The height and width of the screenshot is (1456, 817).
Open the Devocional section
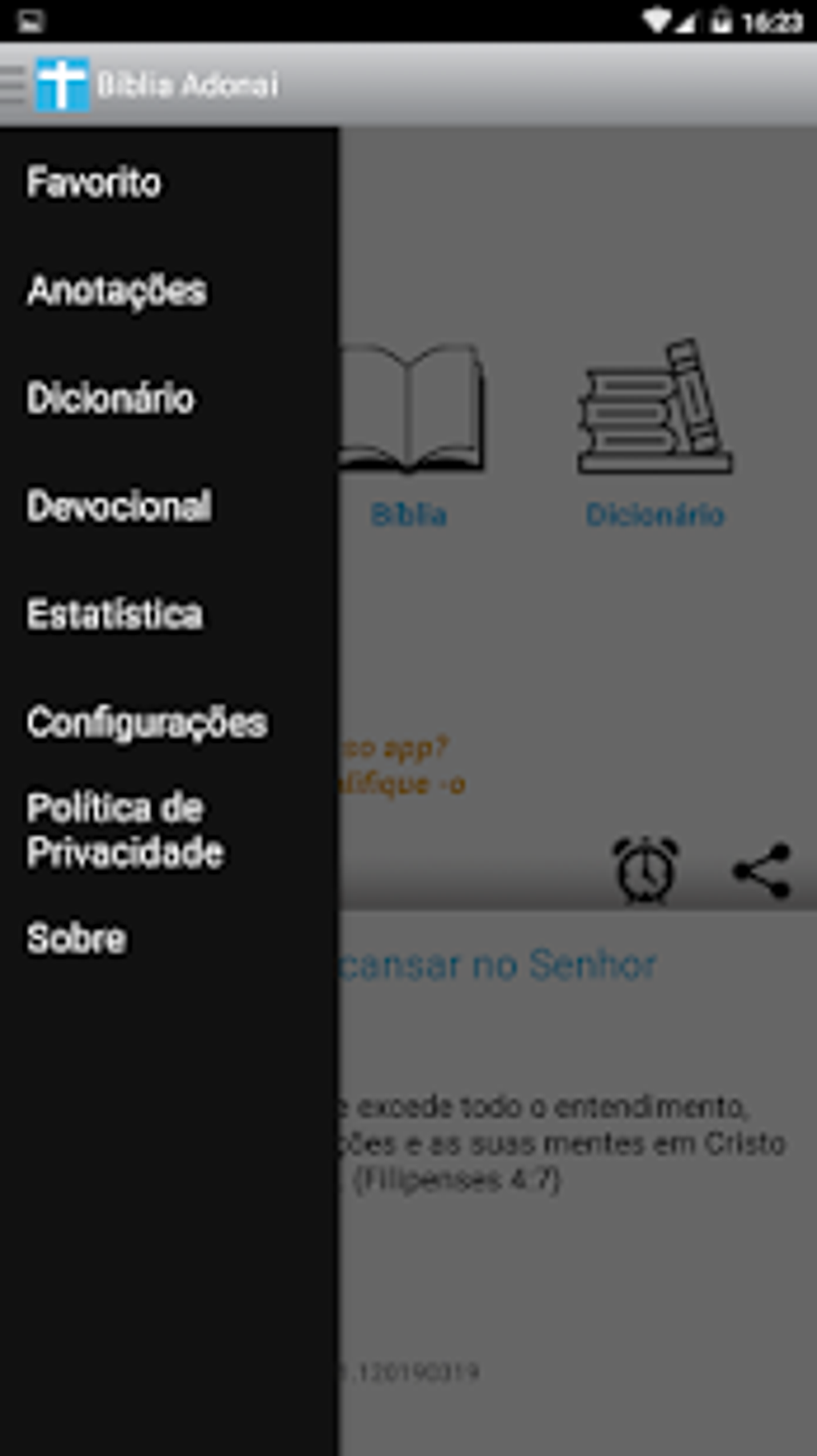[x=119, y=506]
